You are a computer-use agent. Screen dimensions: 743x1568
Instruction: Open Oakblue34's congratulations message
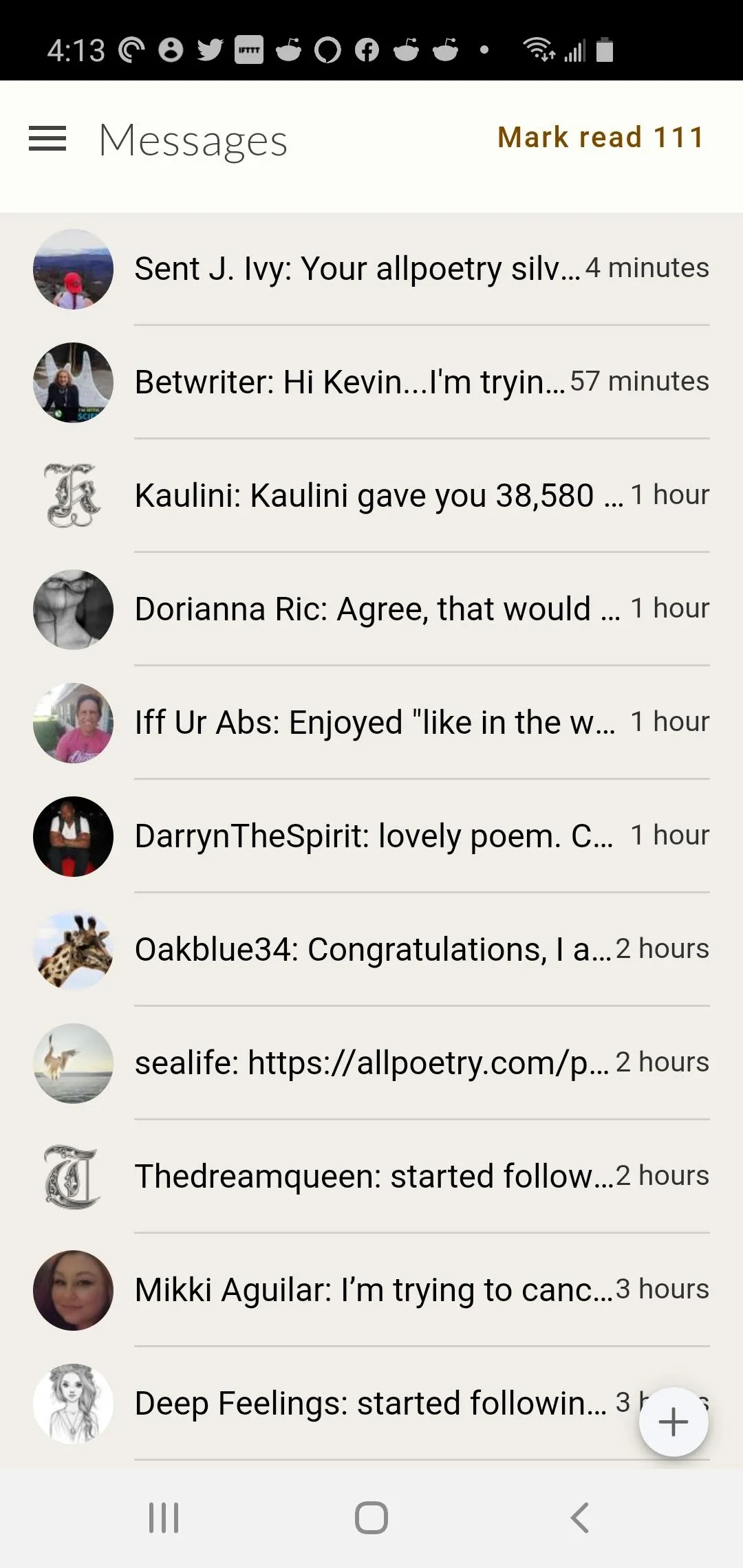click(x=371, y=950)
